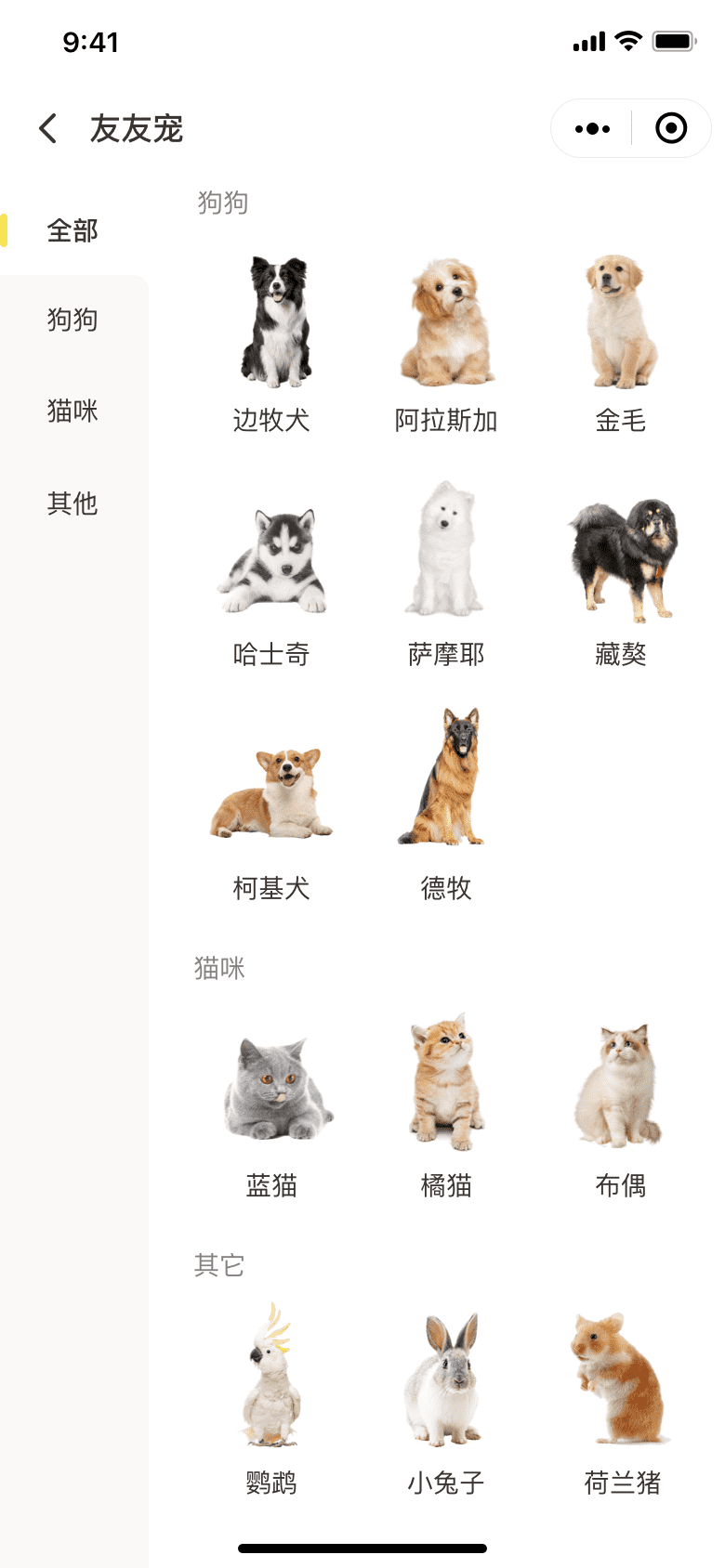The height and width of the screenshot is (1568, 725).
Task: Open the mini program more options menu
Action: pos(592,128)
